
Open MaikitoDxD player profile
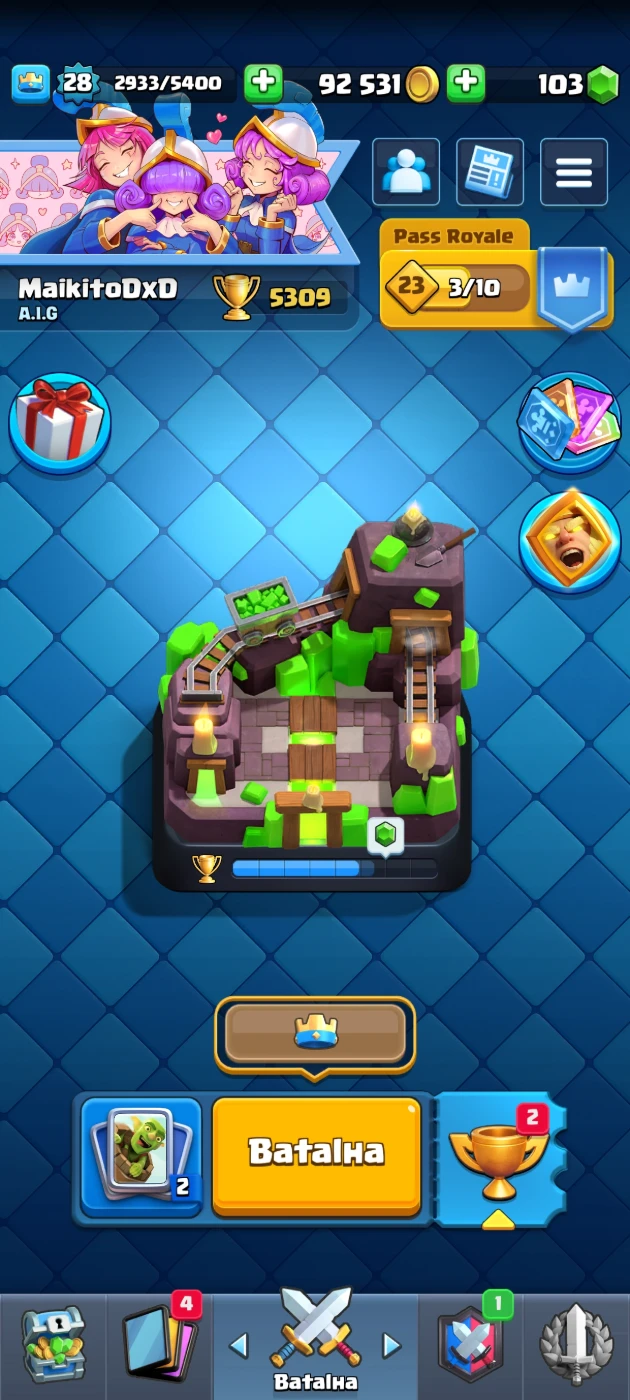coord(98,289)
